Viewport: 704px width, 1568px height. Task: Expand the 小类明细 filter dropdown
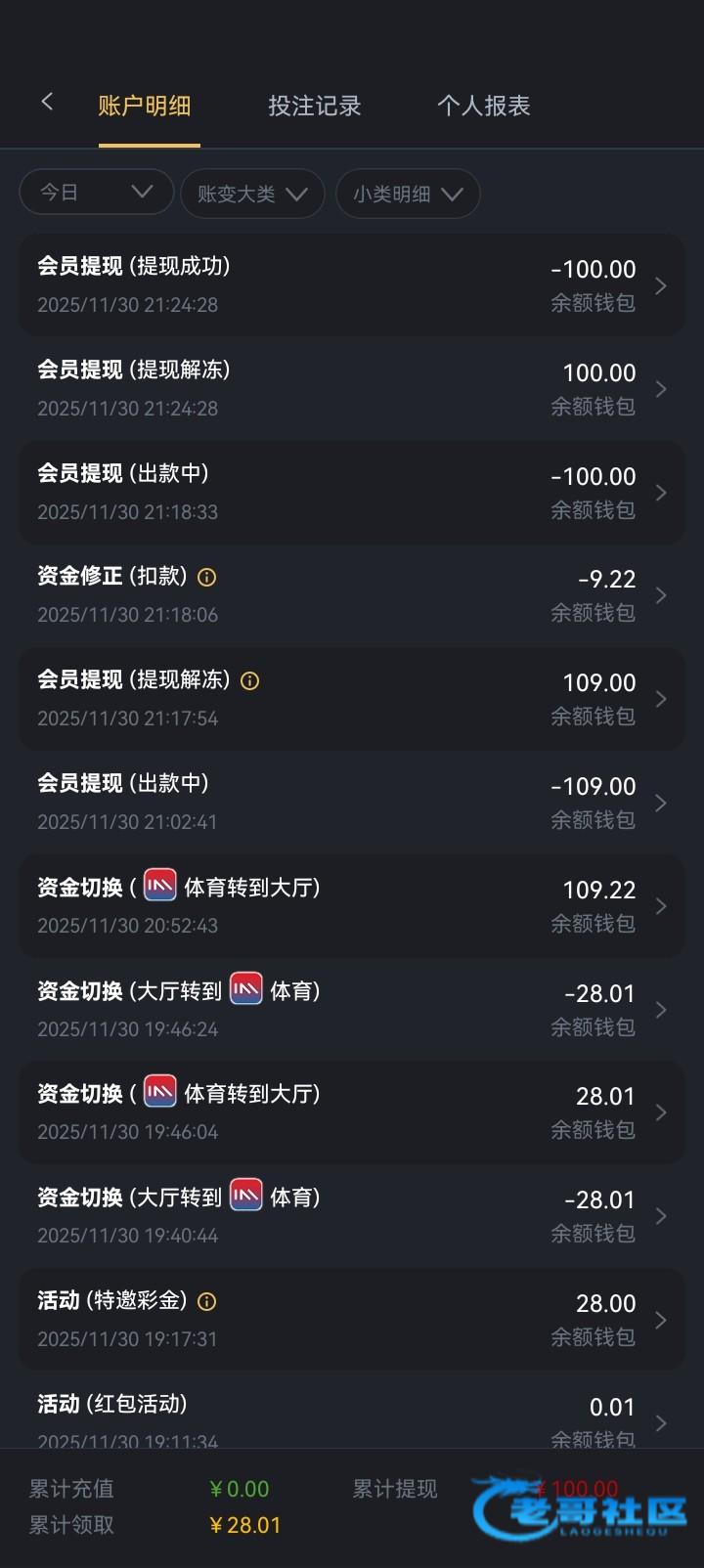[x=408, y=194]
